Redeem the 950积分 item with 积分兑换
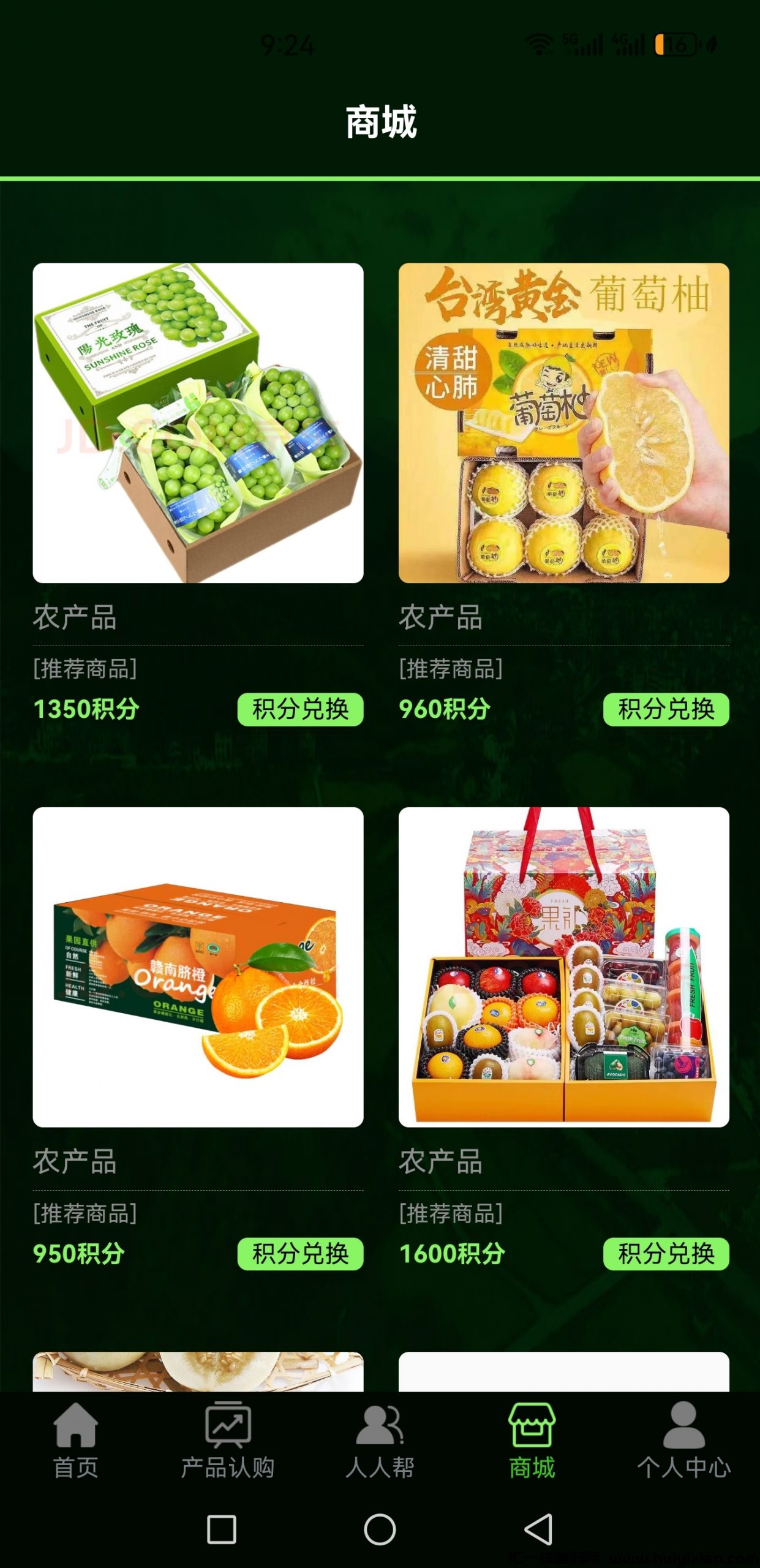The image size is (760, 1568). point(300,1254)
